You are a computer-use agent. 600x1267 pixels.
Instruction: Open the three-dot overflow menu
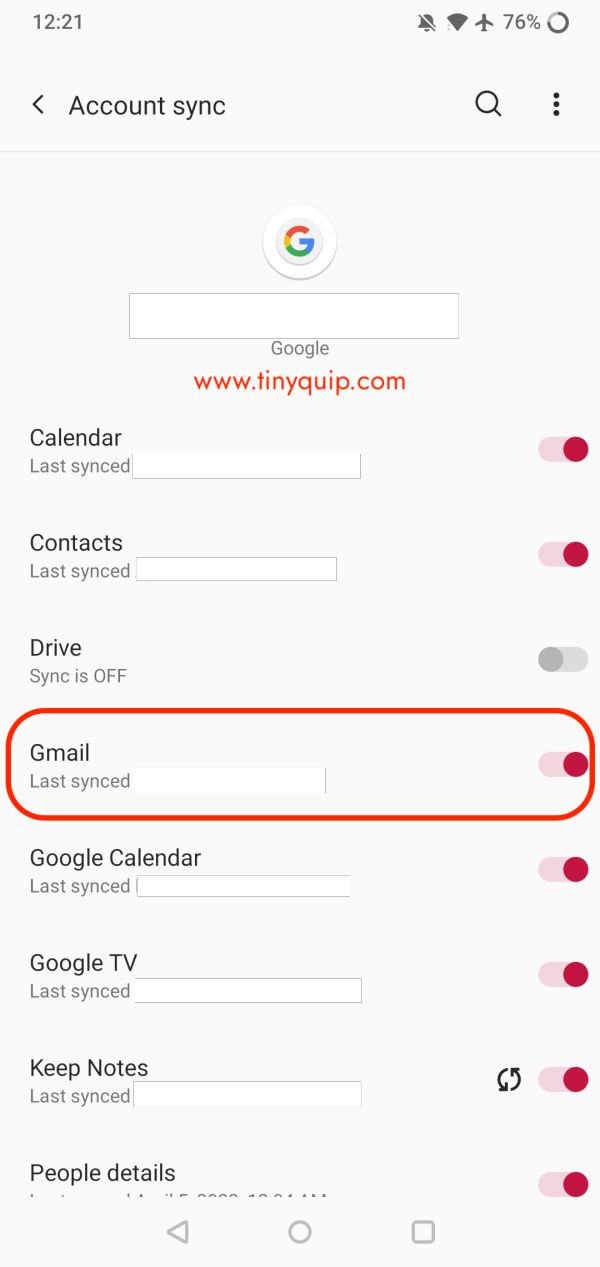click(556, 104)
